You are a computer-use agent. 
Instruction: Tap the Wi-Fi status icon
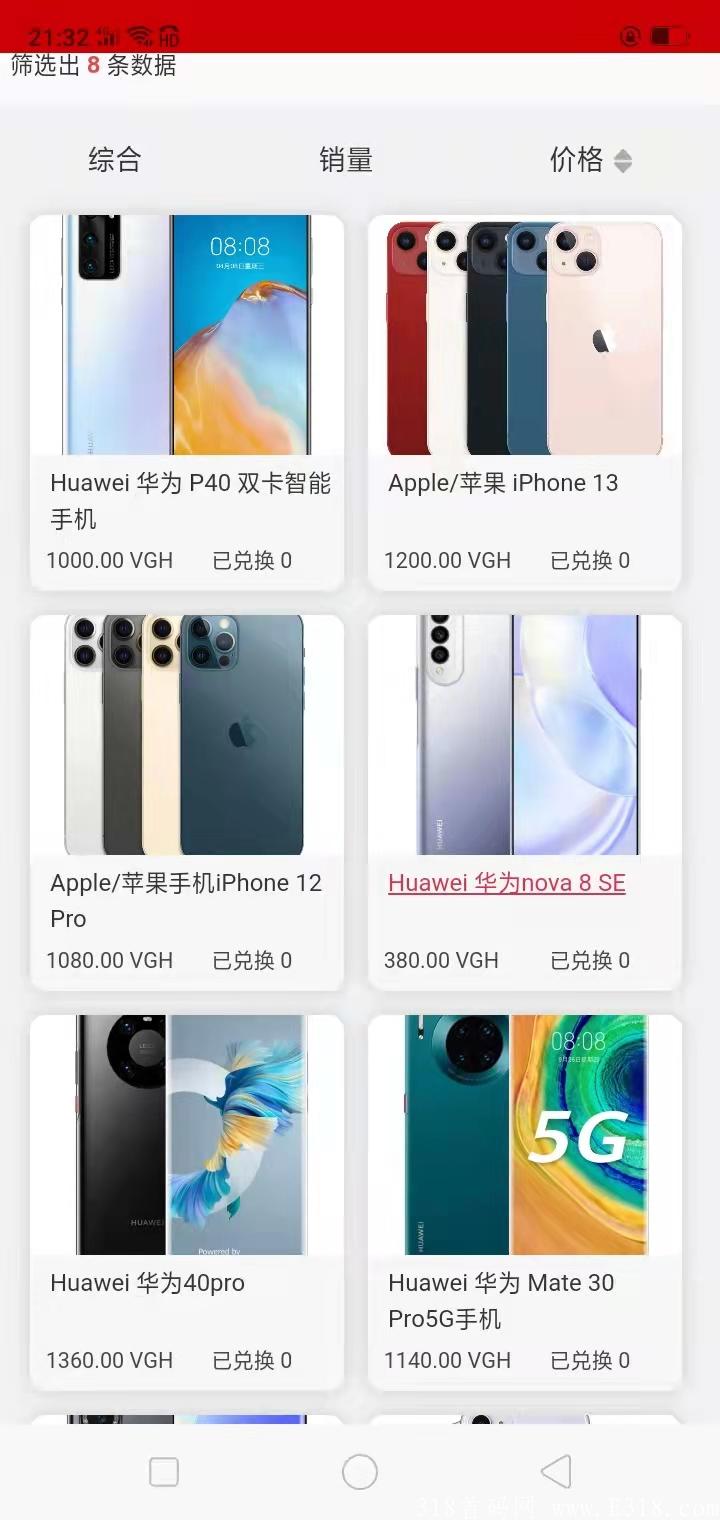click(140, 33)
